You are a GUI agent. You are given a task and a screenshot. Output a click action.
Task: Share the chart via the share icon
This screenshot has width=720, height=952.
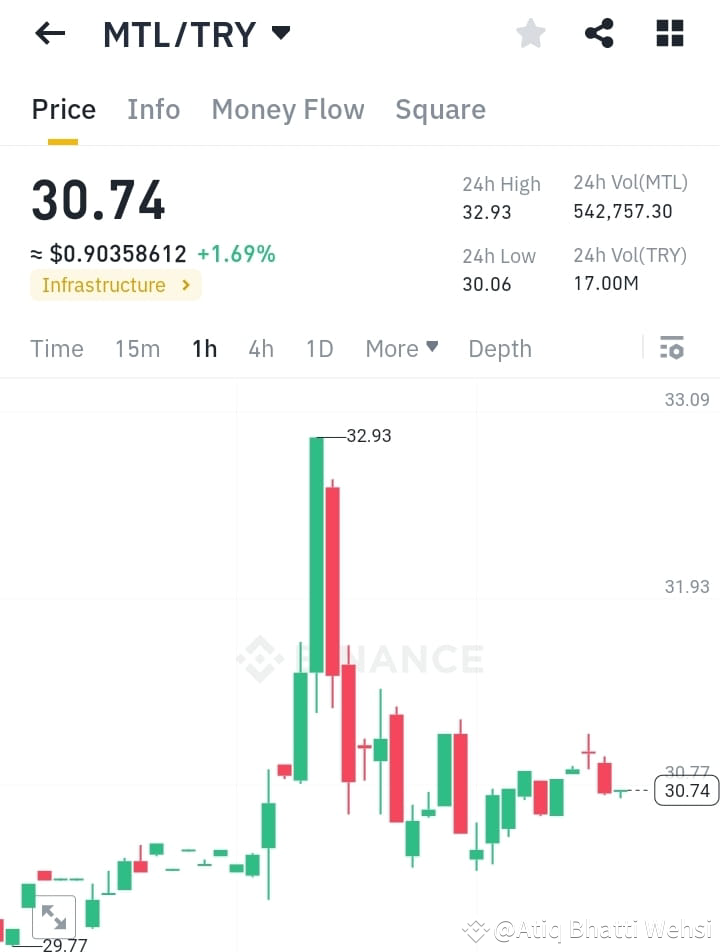[x=599, y=33]
